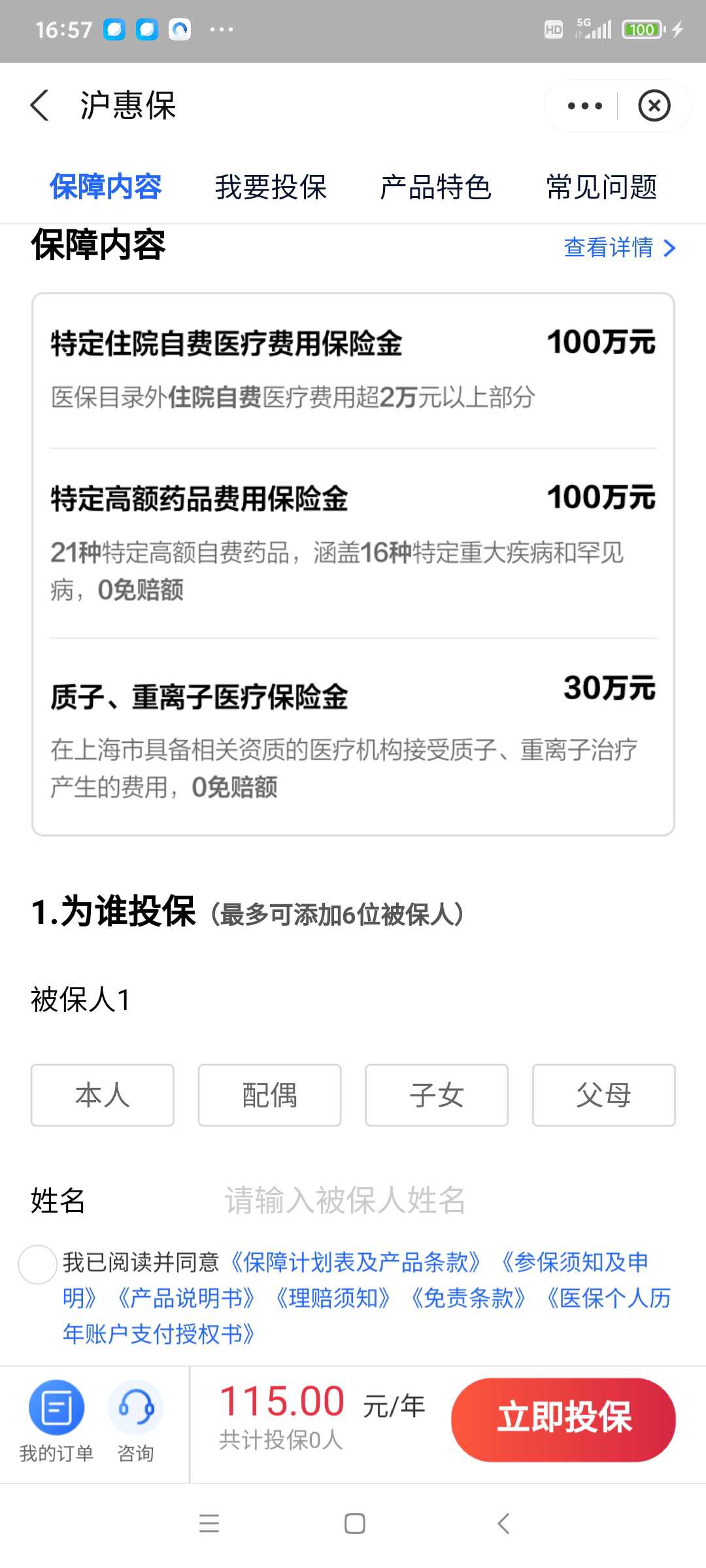Choose 本人 as the insured person
The image size is (706, 1568).
click(x=103, y=1095)
